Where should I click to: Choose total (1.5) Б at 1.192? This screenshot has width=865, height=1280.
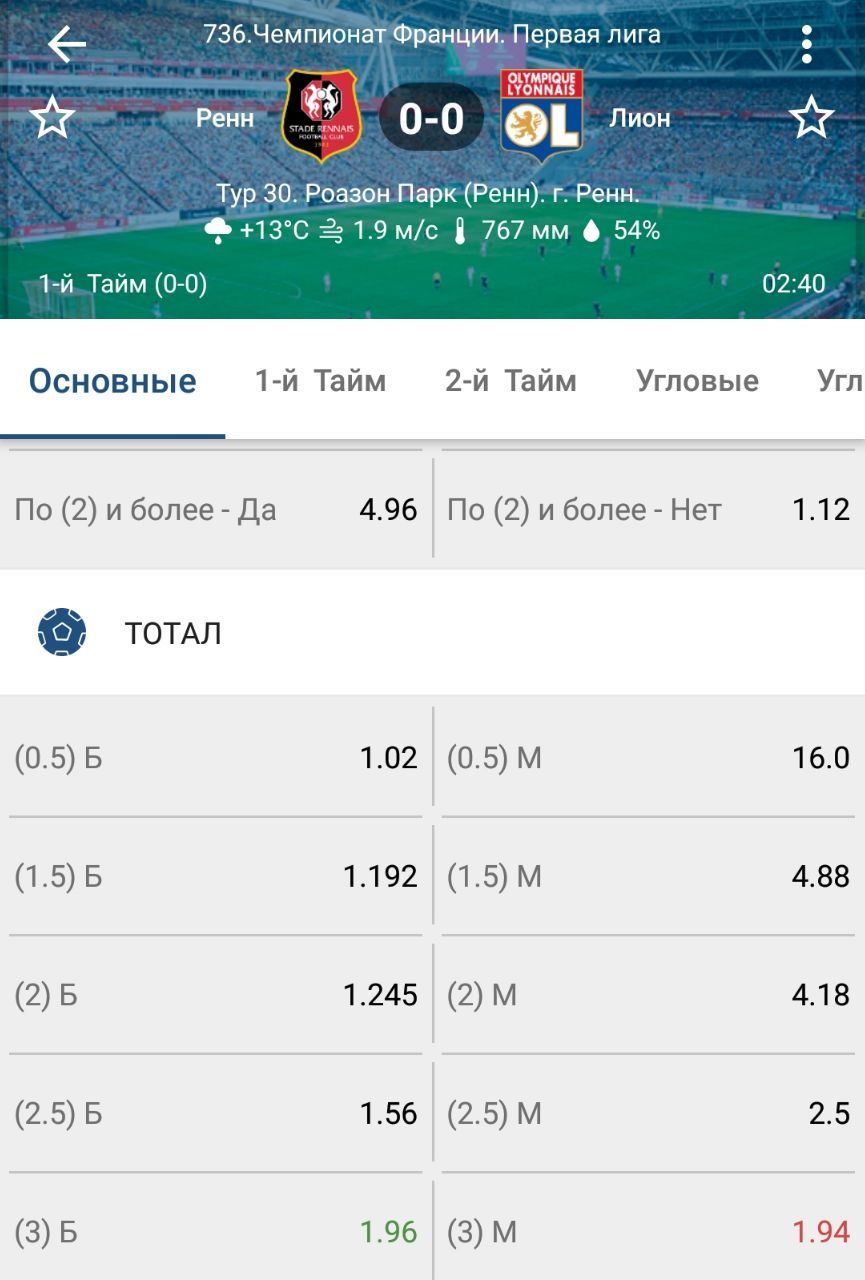(x=216, y=877)
